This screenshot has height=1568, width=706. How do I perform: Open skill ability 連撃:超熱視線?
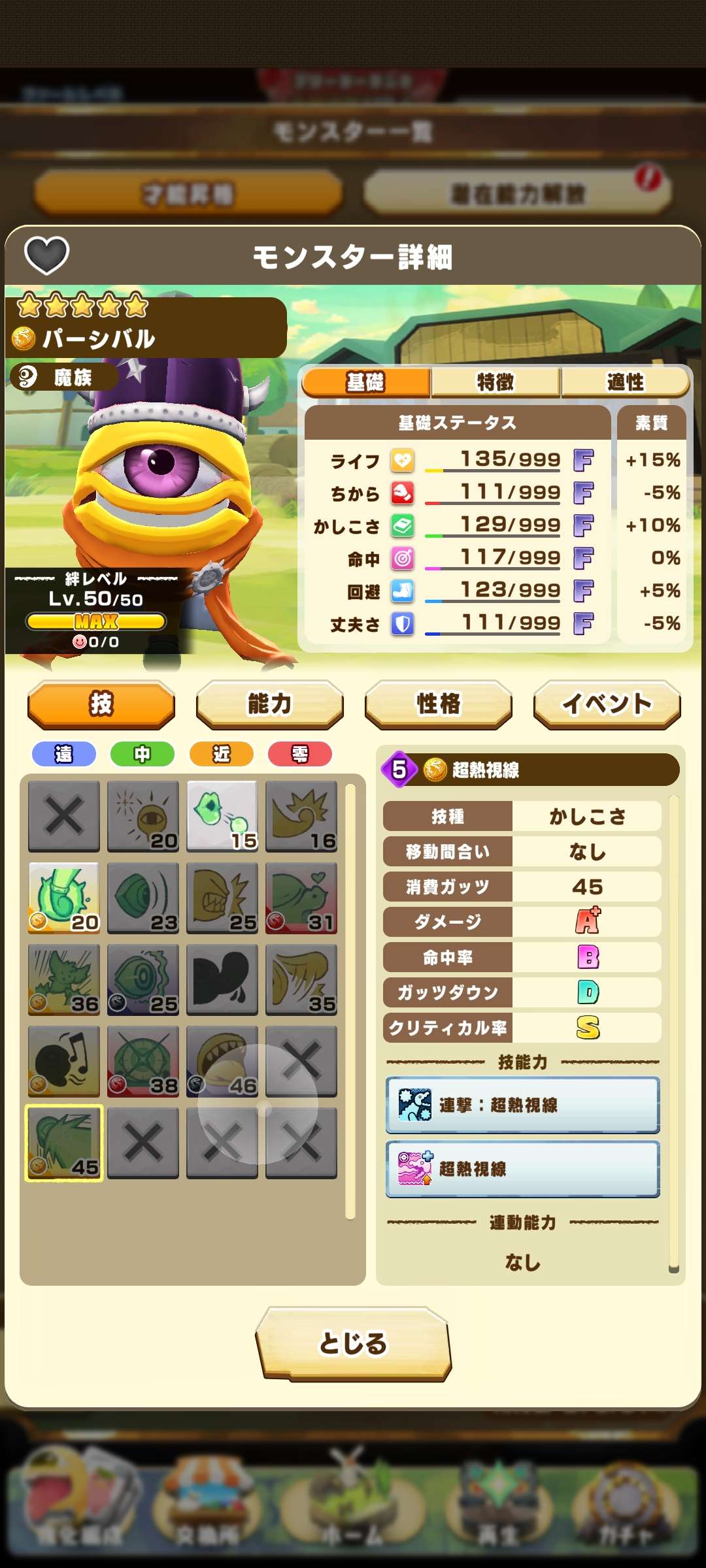[x=522, y=1105]
